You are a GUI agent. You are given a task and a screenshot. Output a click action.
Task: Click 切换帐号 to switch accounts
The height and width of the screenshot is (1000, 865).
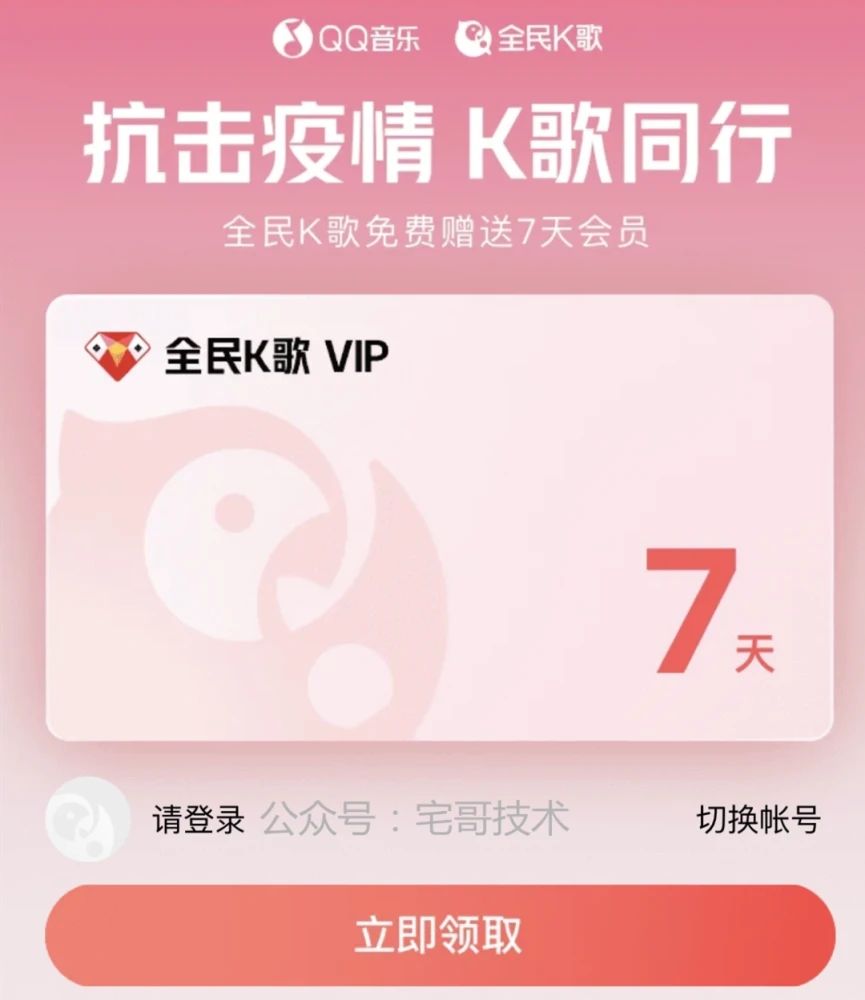click(757, 820)
